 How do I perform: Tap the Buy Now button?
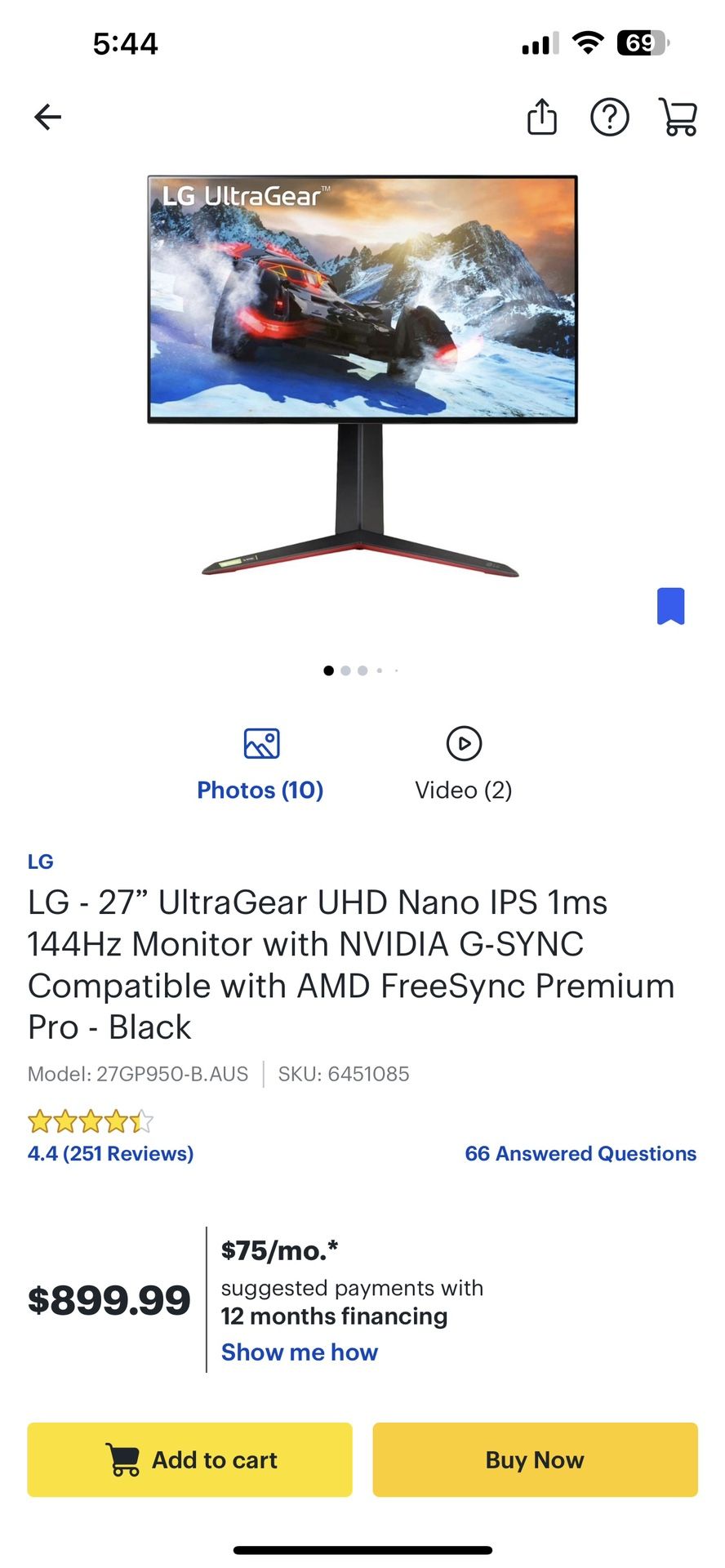[x=535, y=1459]
